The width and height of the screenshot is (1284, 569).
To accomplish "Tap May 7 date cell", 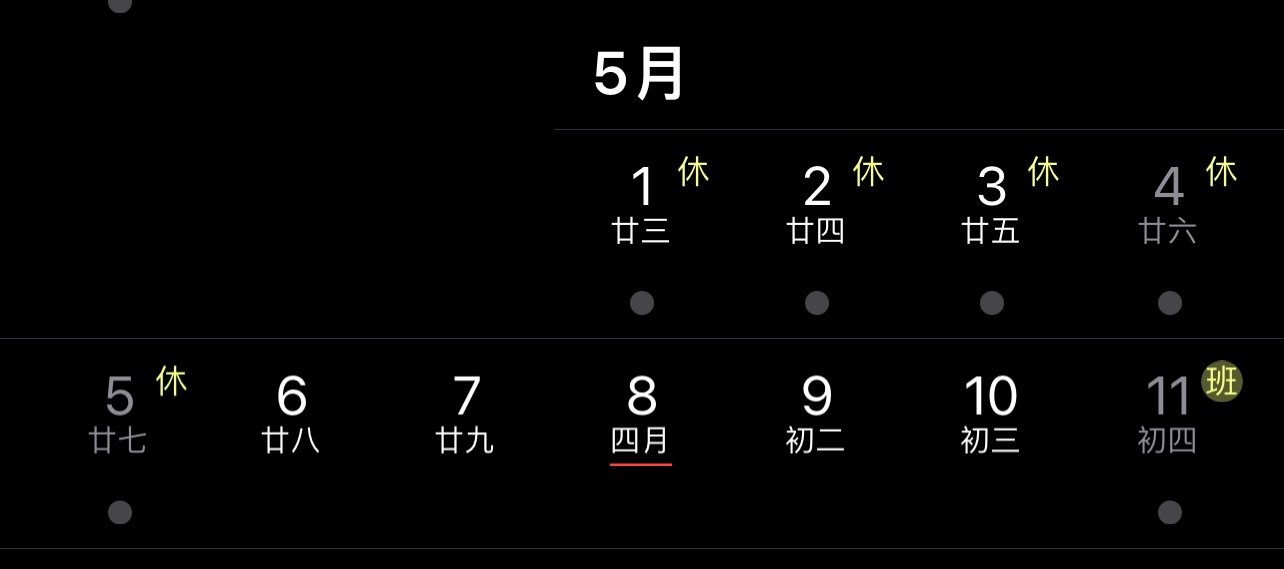I will tap(466, 398).
